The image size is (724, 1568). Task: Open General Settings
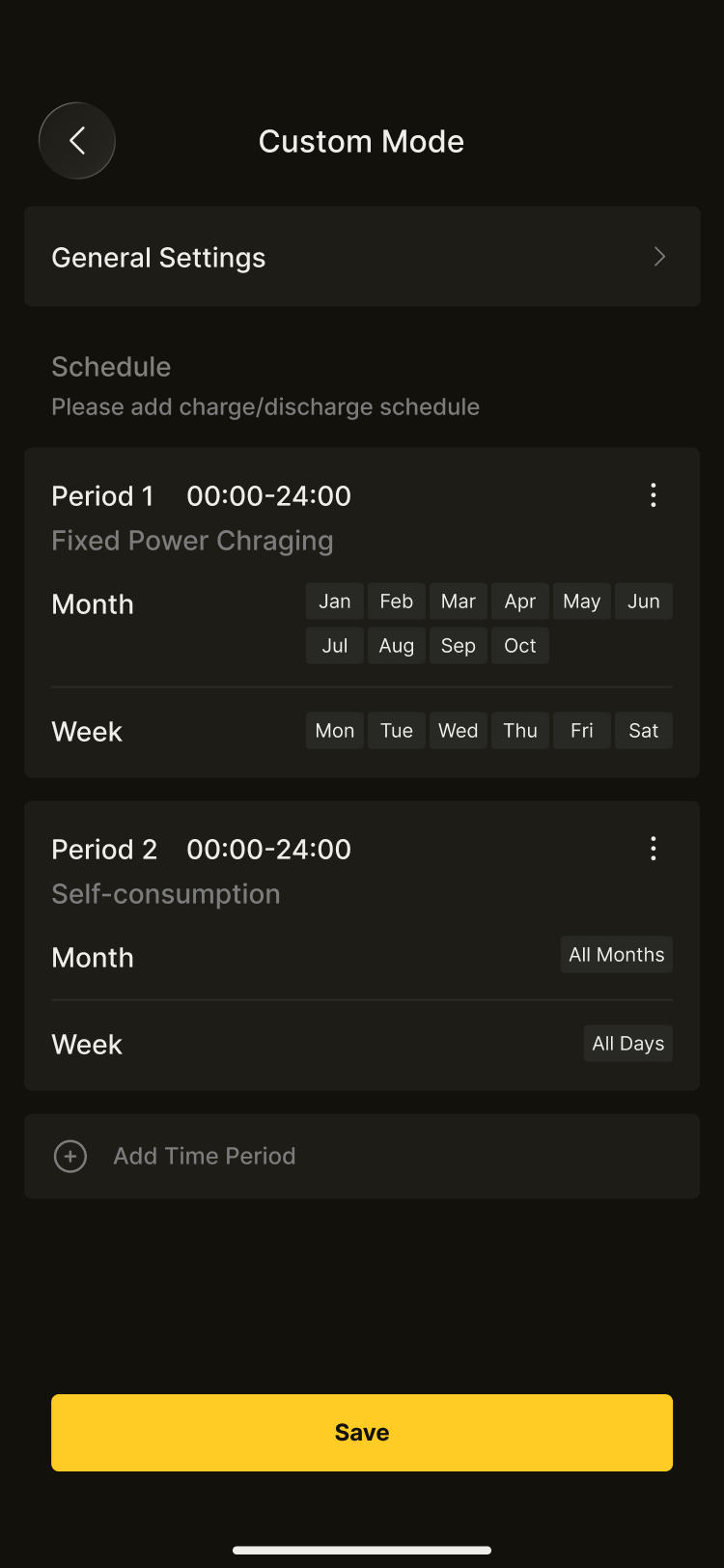pyautogui.click(x=361, y=257)
